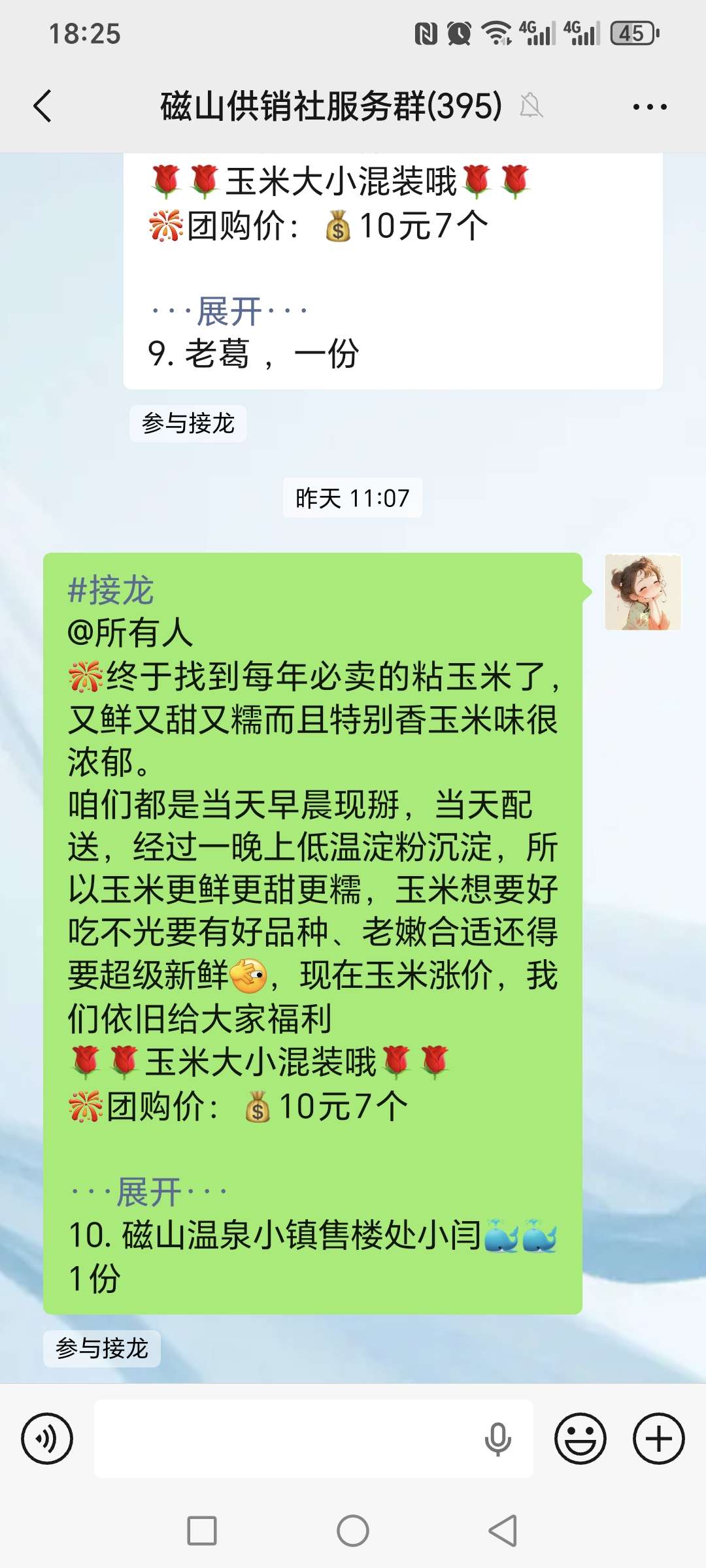Switch to voice message input

tap(47, 1439)
